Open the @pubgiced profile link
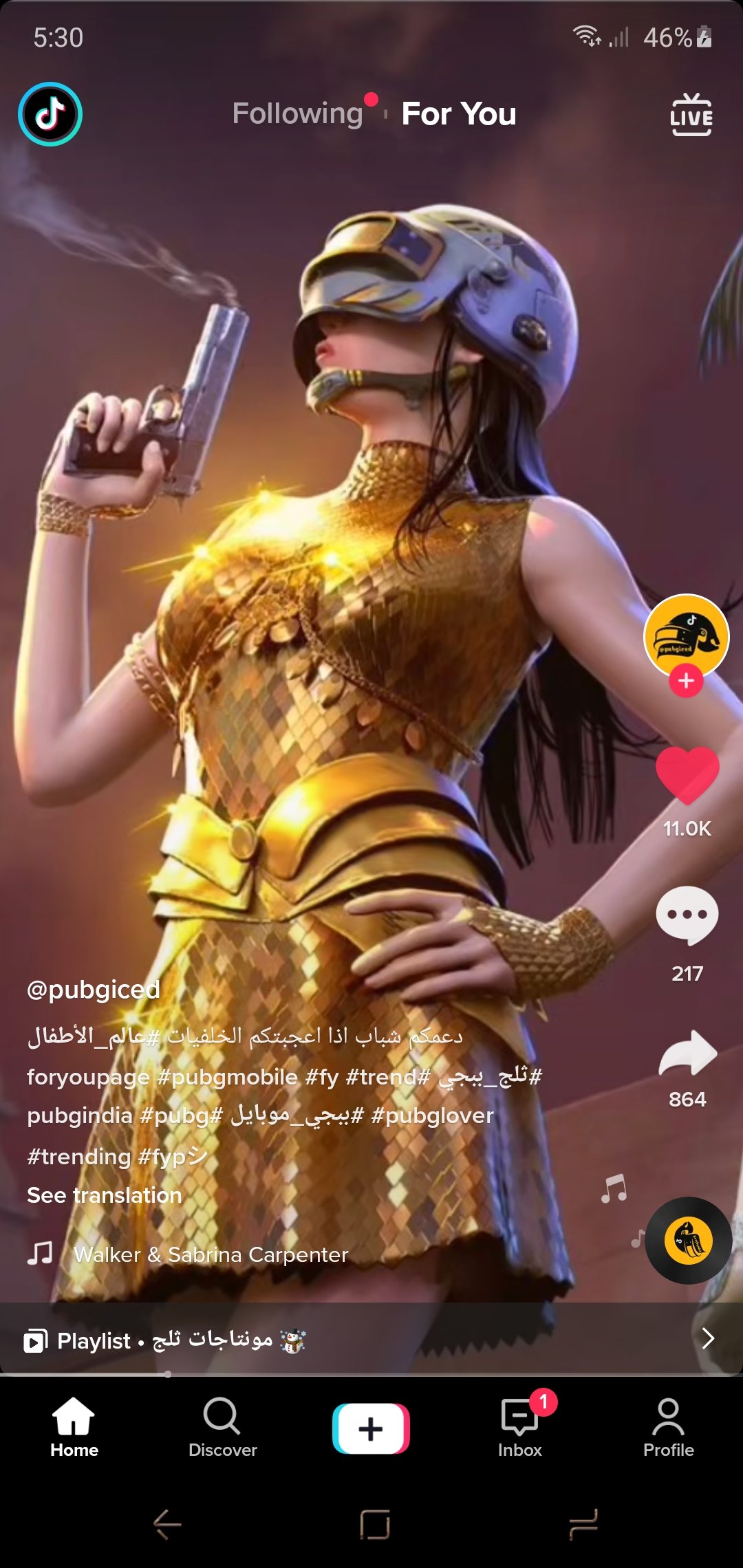This screenshot has width=743, height=1568. (94, 989)
